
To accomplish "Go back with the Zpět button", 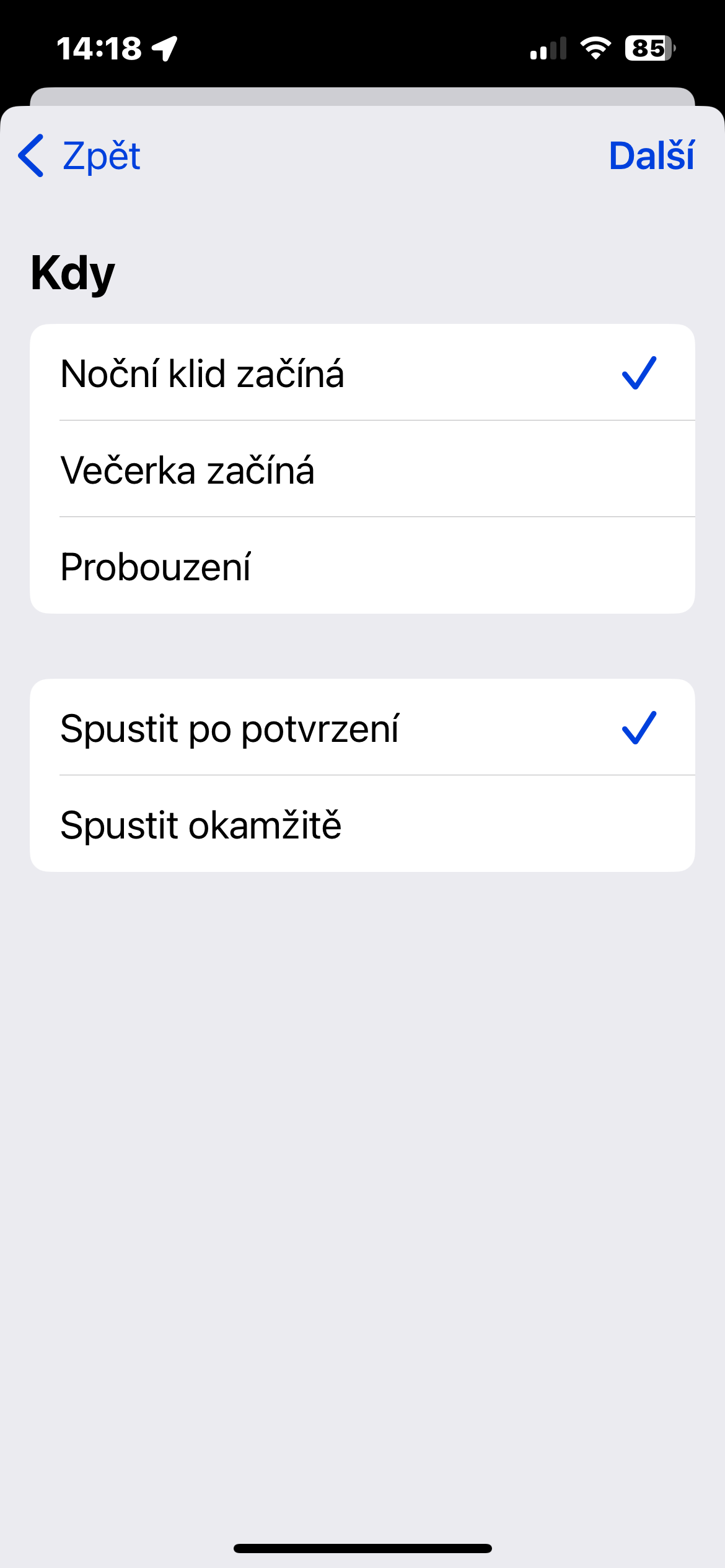I will coord(81,155).
